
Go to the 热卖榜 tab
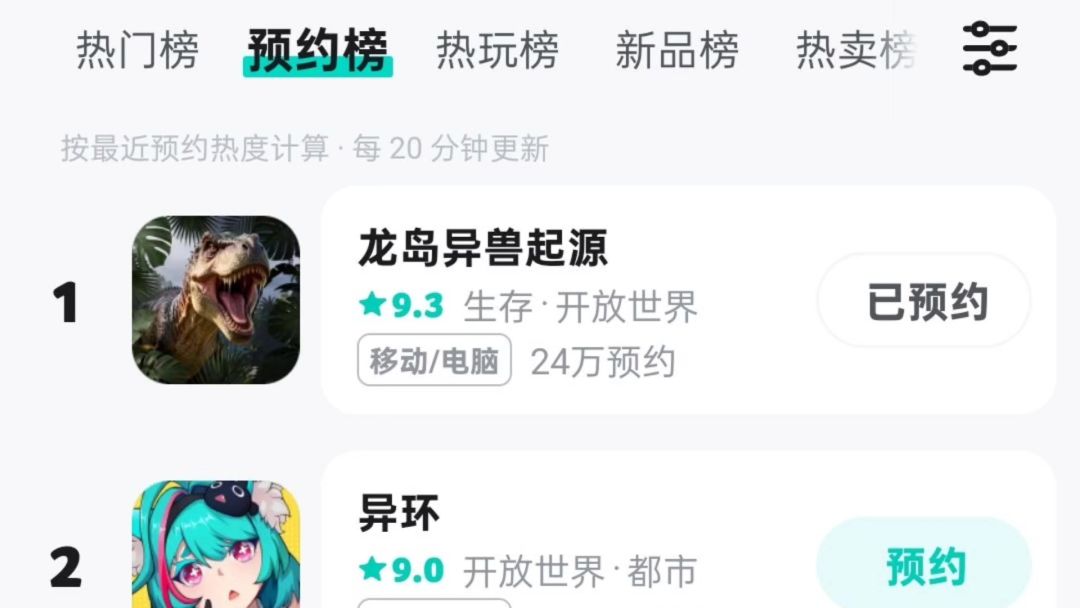pyautogui.click(x=855, y=50)
